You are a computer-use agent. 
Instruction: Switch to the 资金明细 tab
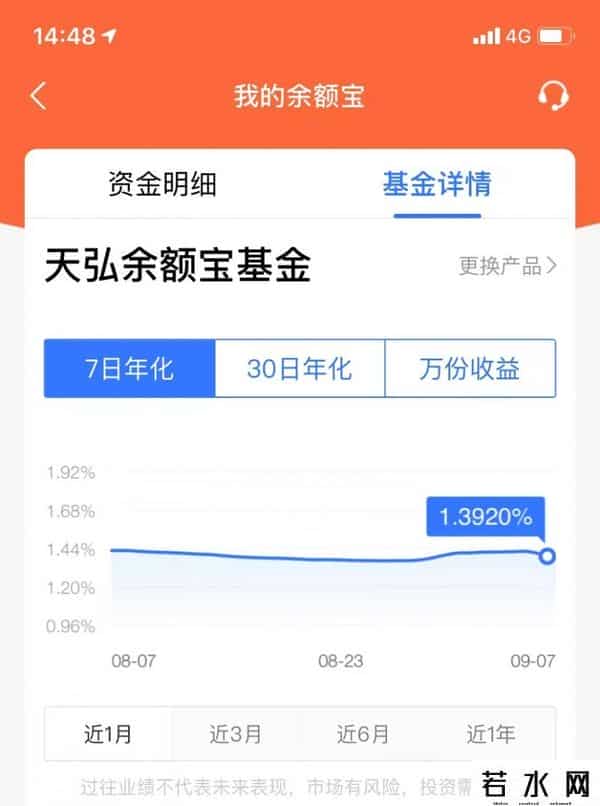pos(162,184)
